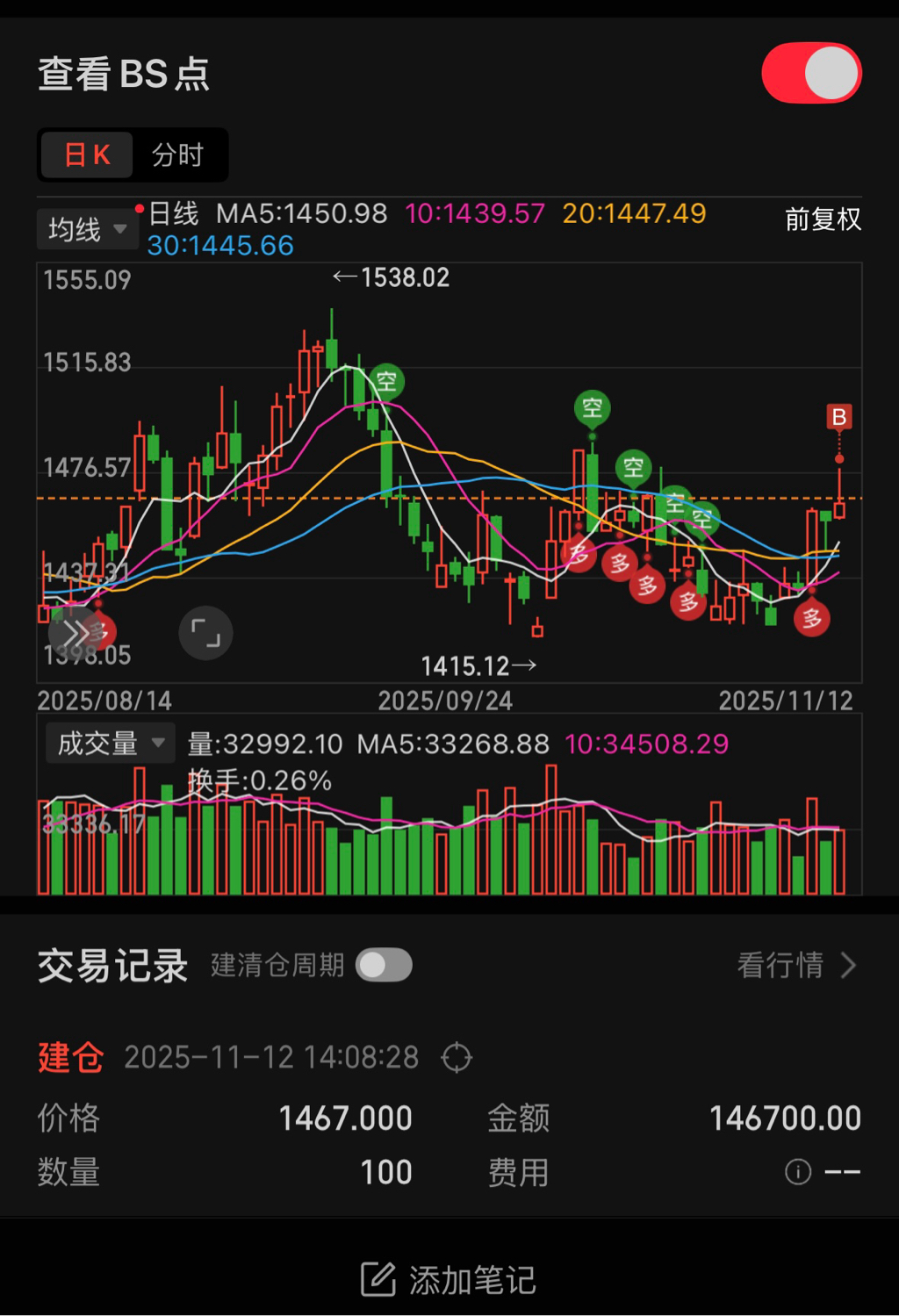Open 看行情 market view

795,966
